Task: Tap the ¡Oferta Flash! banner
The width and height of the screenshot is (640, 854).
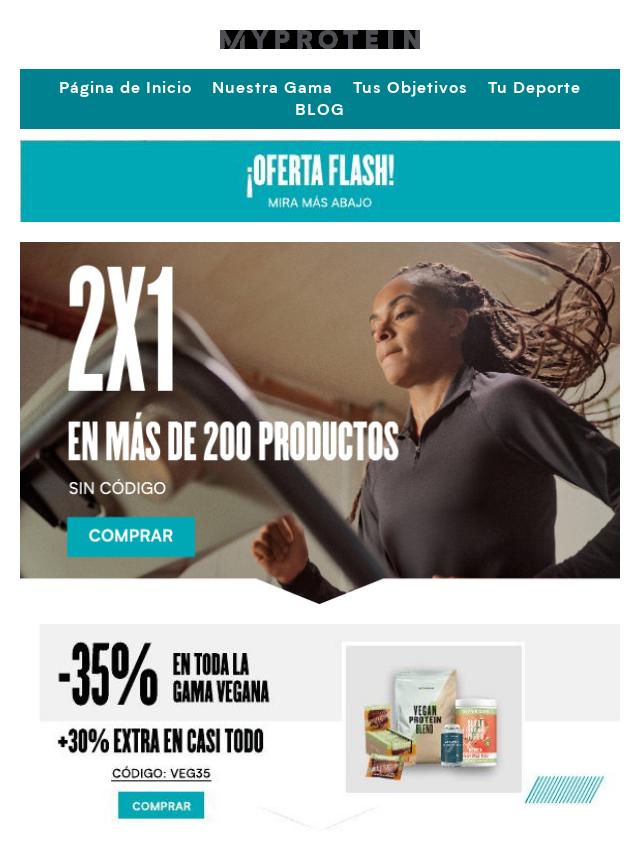Action: click(320, 181)
